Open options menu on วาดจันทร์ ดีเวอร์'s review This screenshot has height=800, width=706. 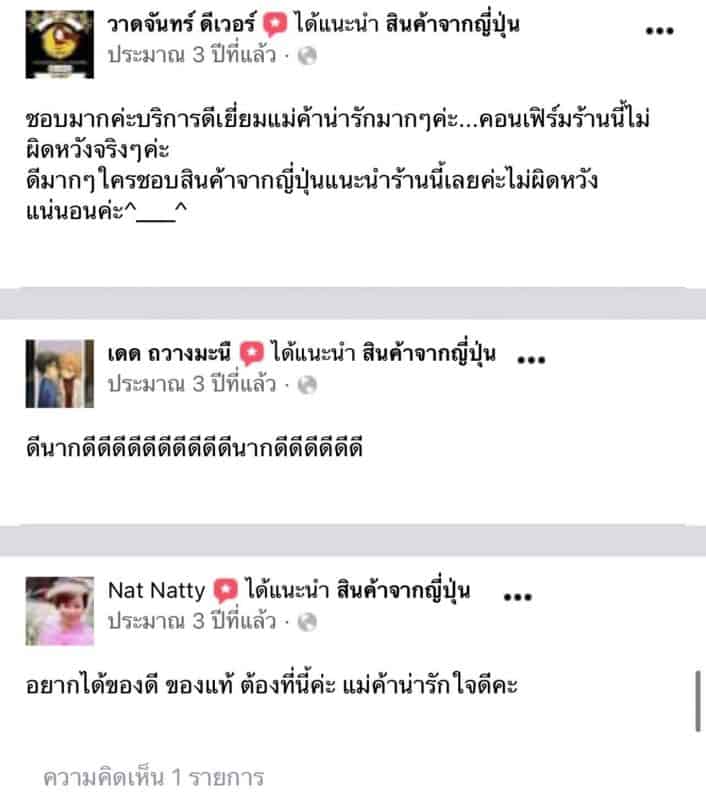(x=659, y=31)
